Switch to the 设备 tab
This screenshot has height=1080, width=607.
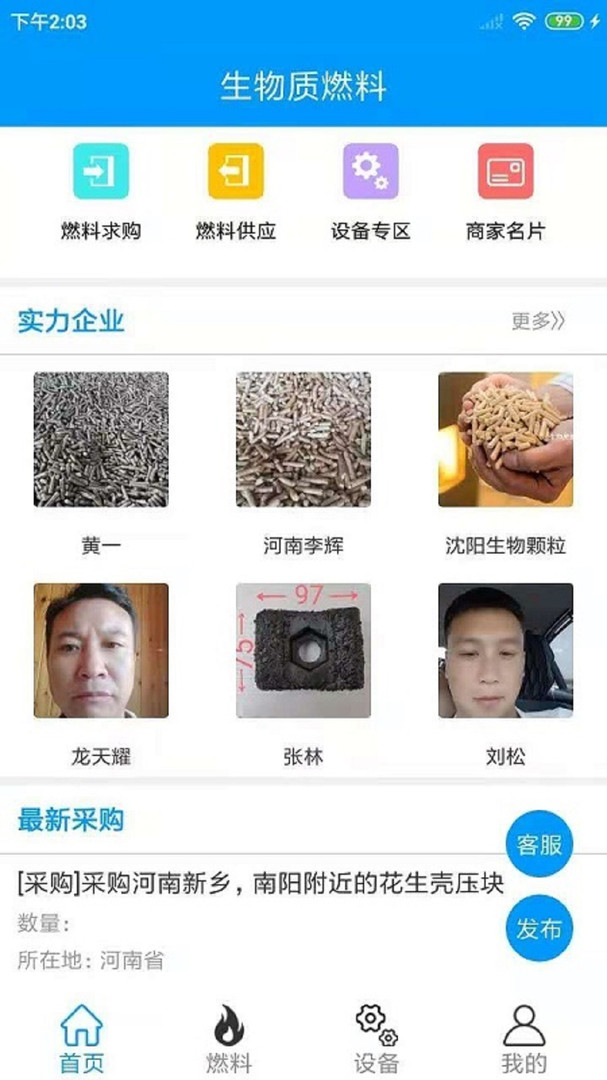point(376,1038)
